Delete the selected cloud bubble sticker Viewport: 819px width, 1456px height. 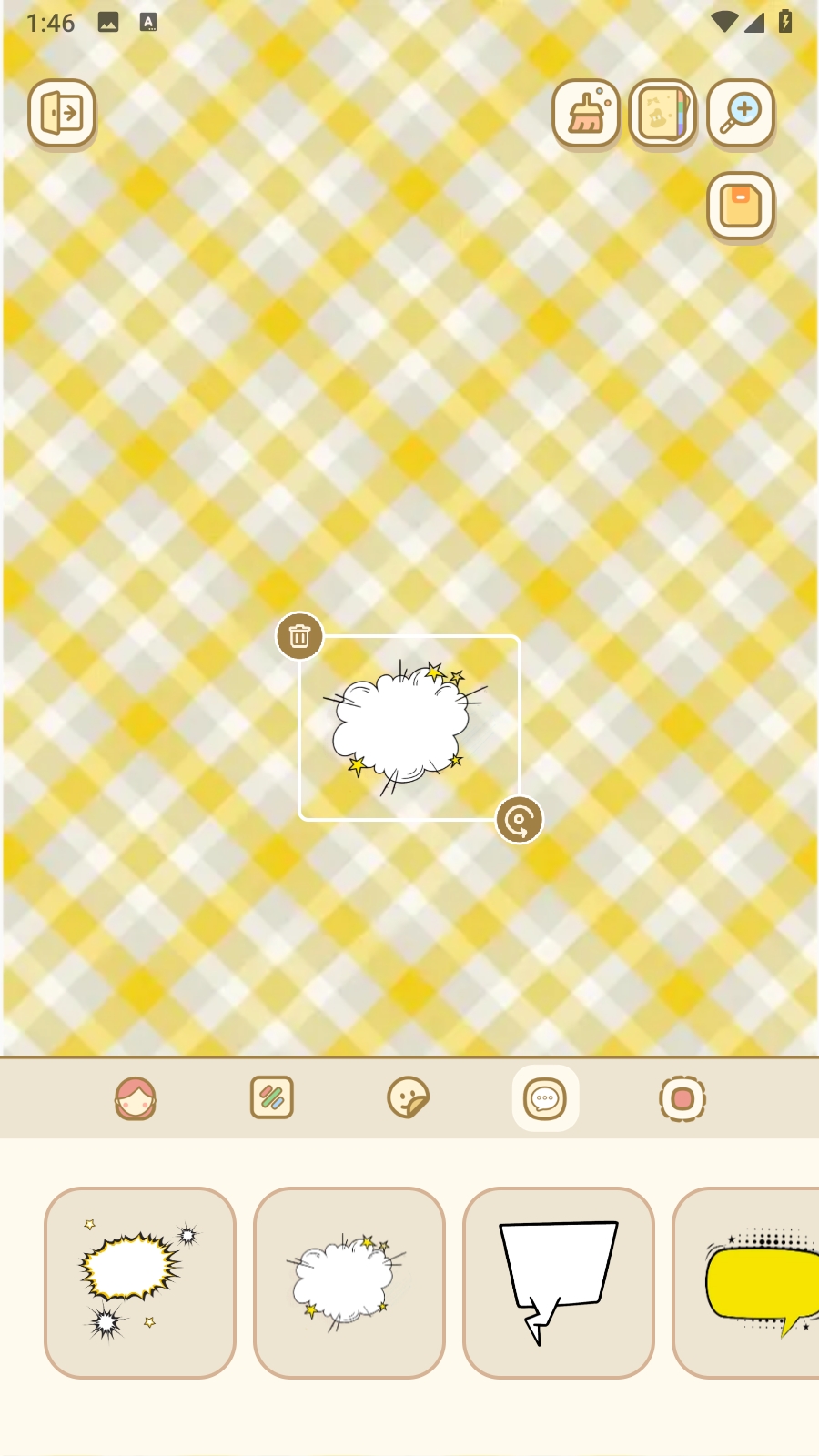(299, 636)
